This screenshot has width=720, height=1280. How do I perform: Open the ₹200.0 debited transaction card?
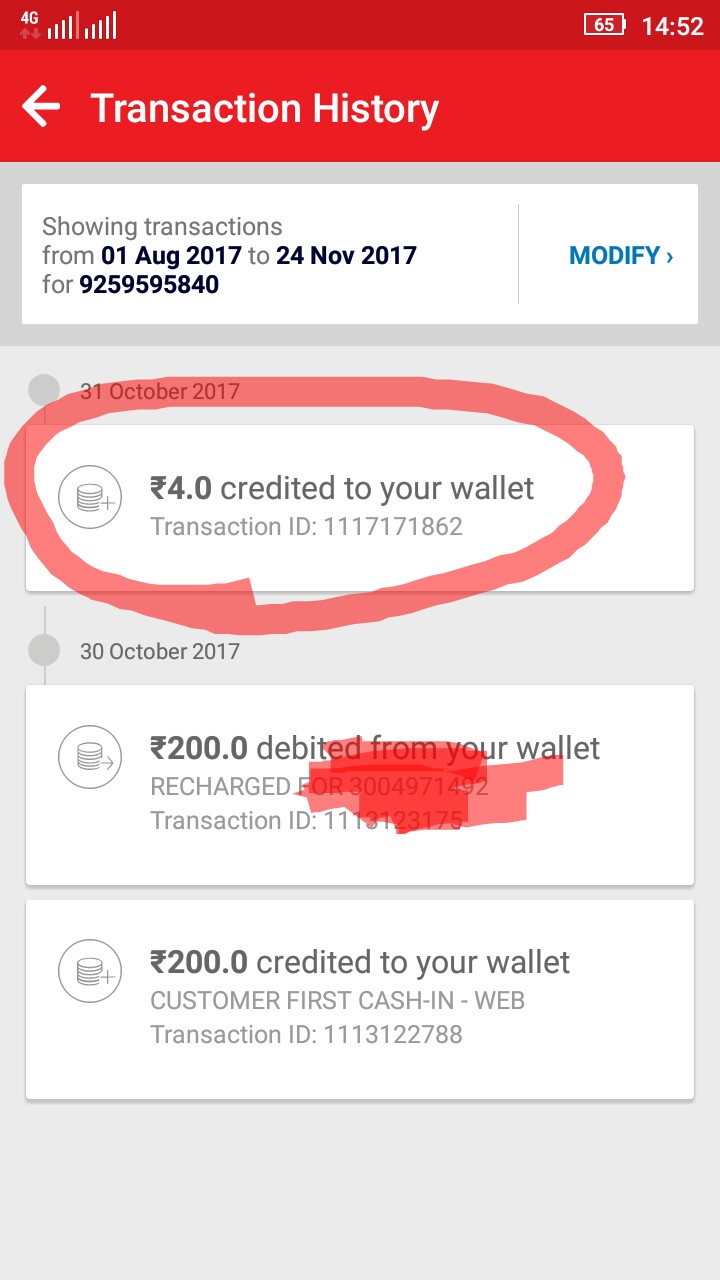point(360,784)
